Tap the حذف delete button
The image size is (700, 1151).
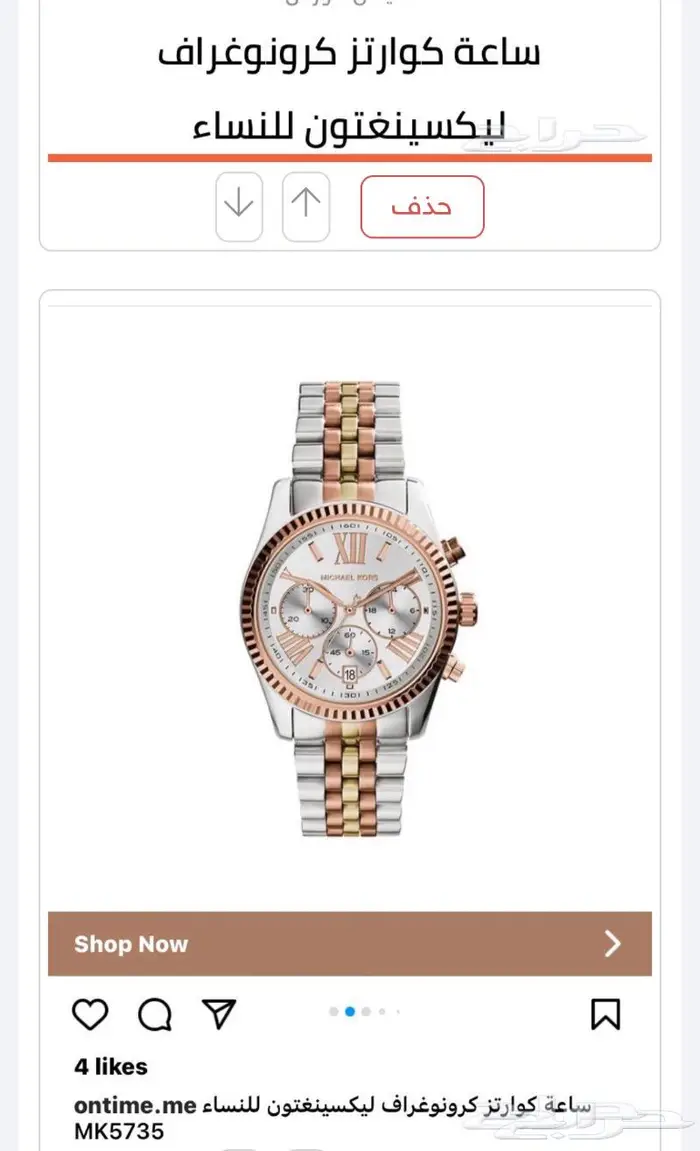422,207
